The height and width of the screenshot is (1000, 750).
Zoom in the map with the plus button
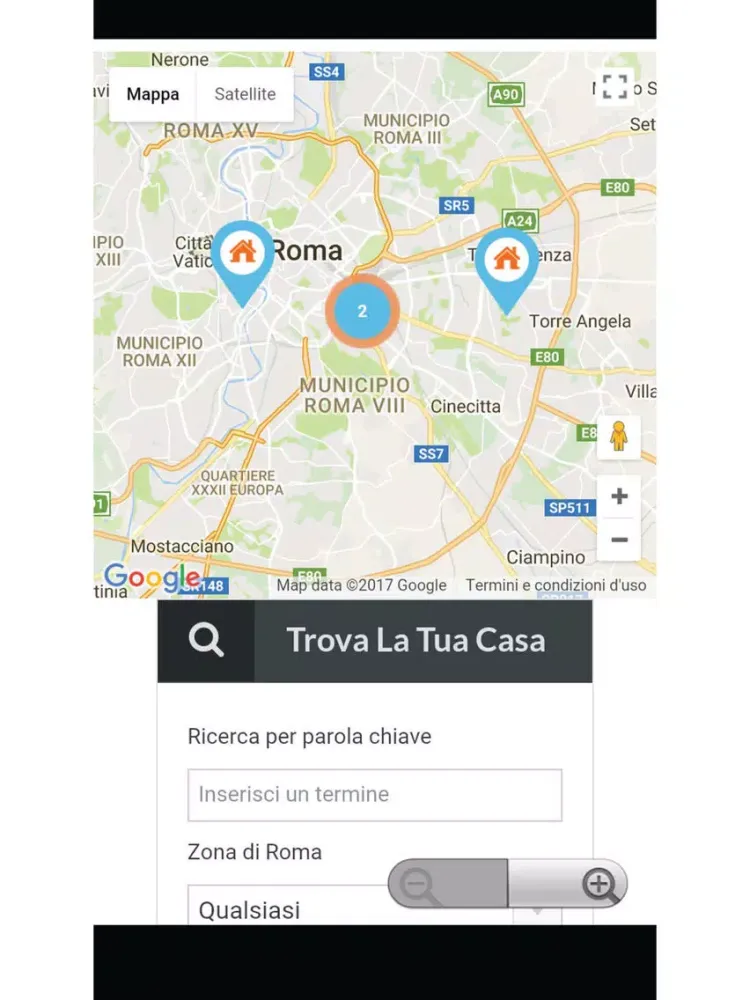pyautogui.click(x=619, y=496)
